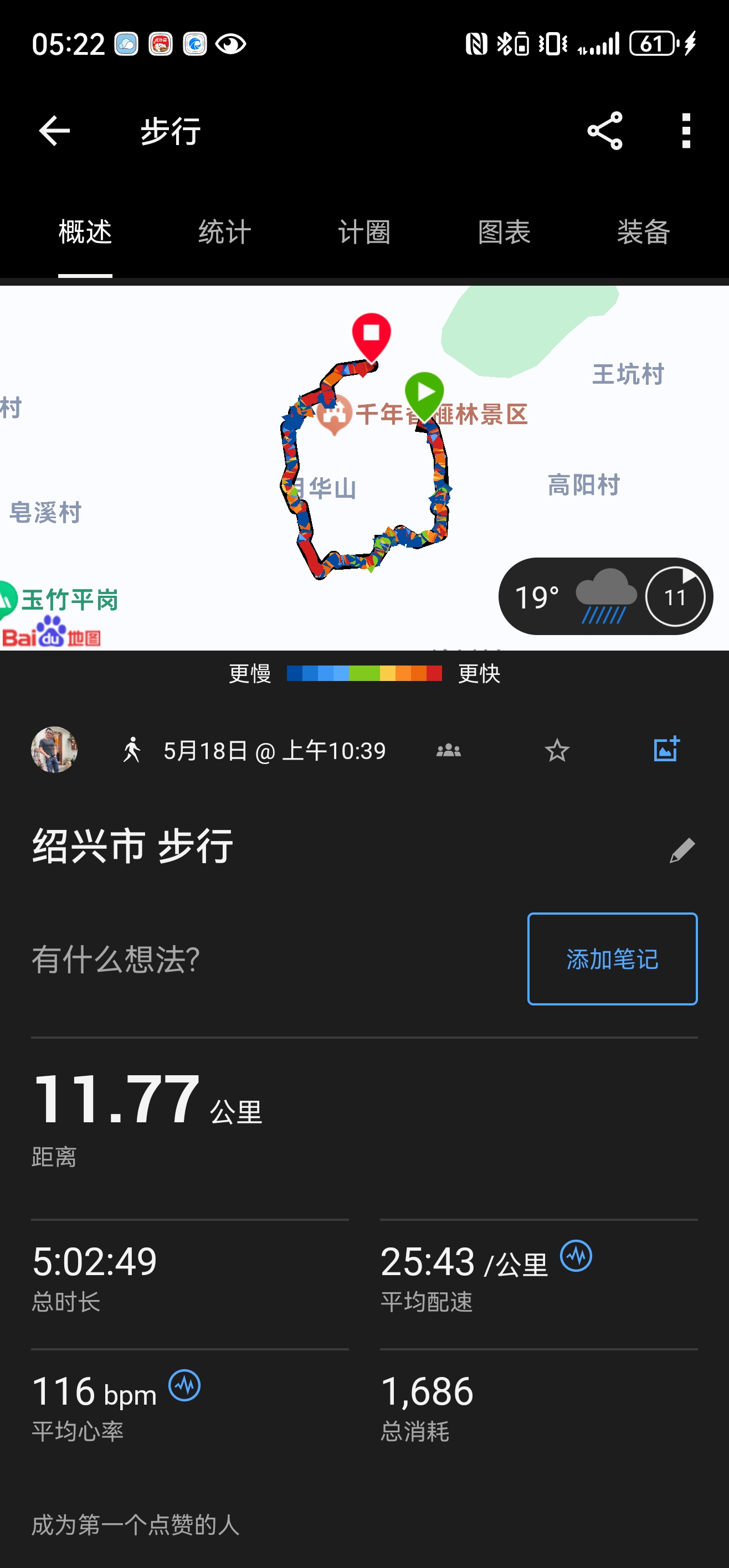
Task: Select the 概述 tab
Action: point(85,233)
